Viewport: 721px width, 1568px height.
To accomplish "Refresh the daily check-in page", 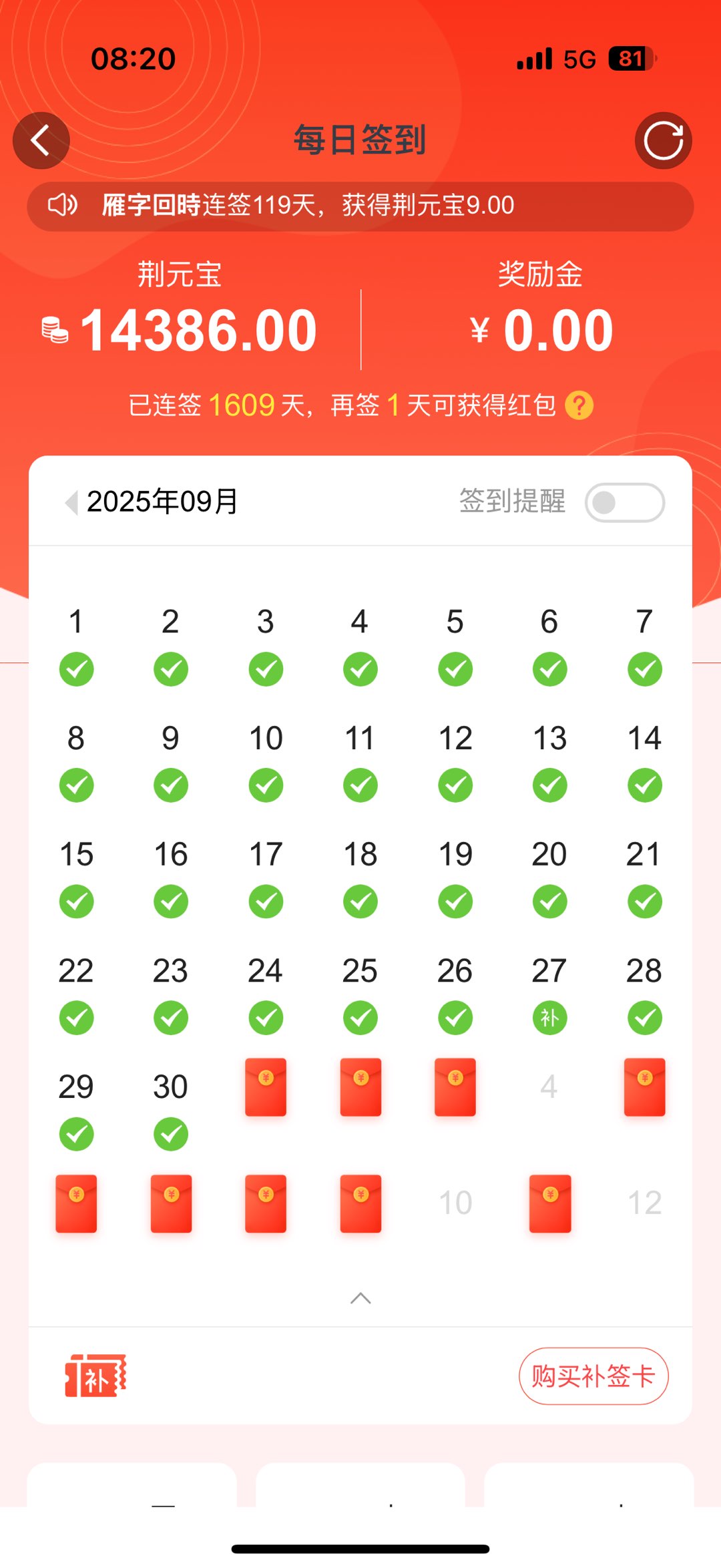I will 663,141.
